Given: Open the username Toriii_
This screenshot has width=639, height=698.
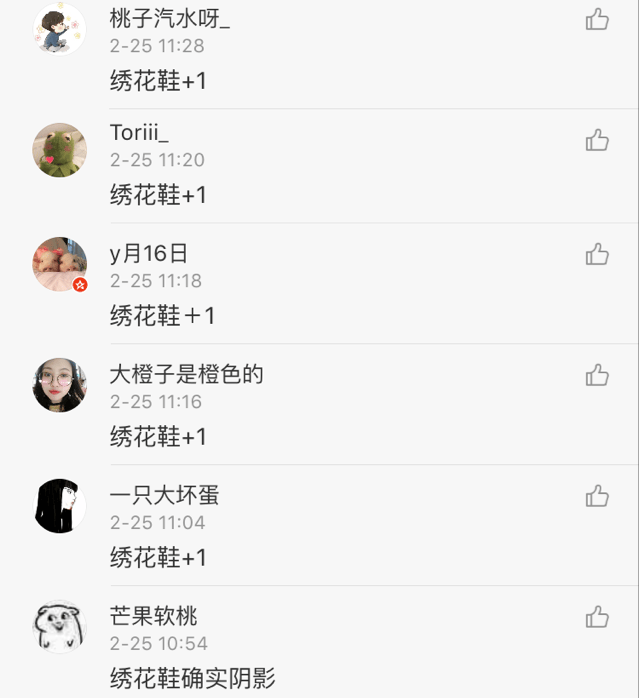Looking at the screenshot, I should point(139,133).
